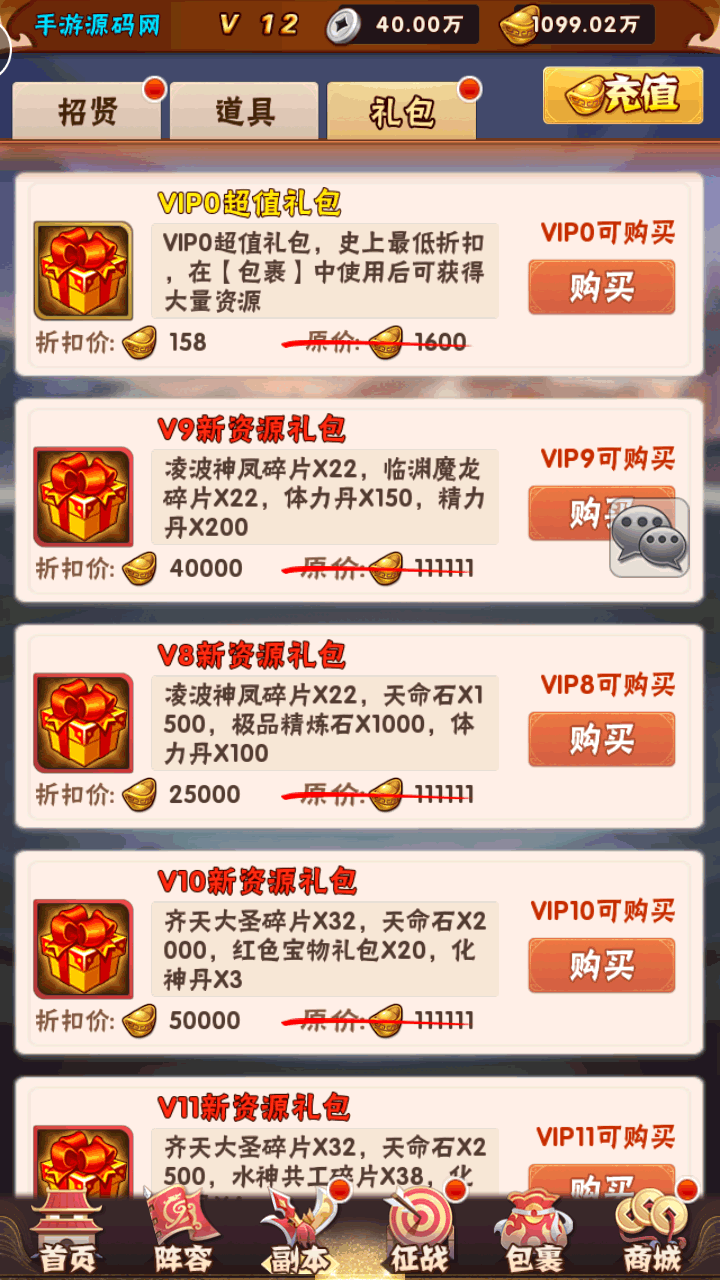Buy the V10新资源礼包
Screen dimensions: 720x1280
coord(601,966)
